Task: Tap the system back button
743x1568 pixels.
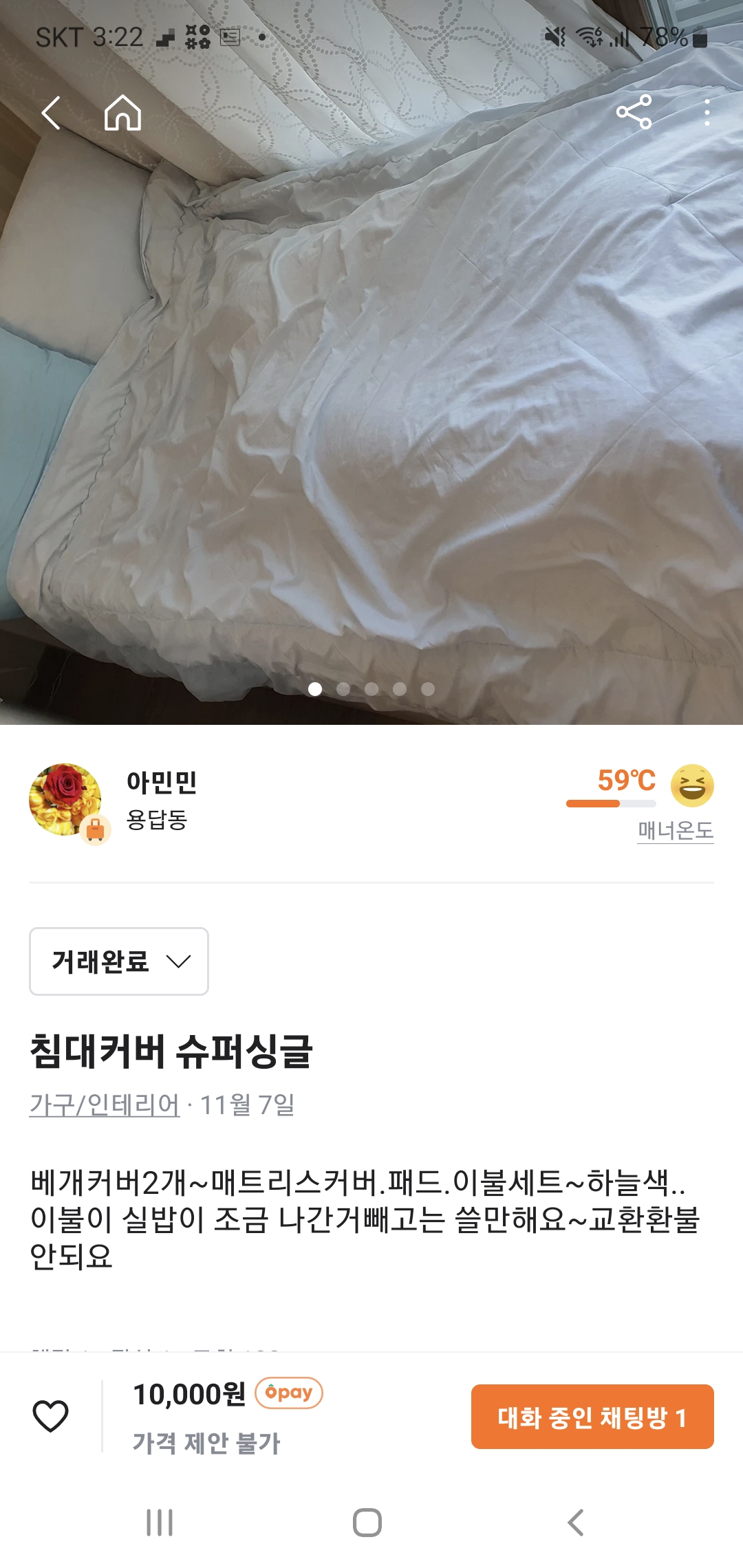Action: 577,1523
